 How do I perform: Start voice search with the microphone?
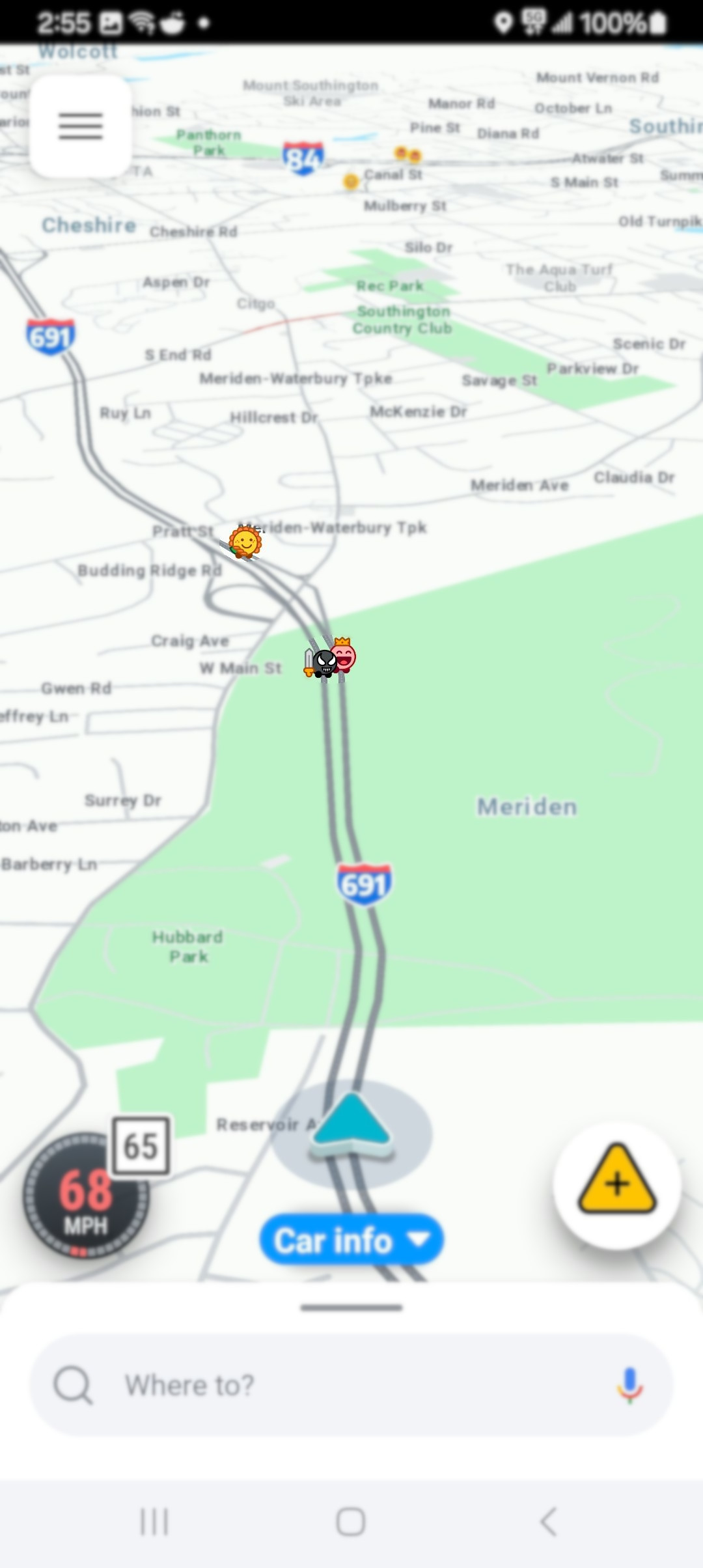[x=629, y=1385]
